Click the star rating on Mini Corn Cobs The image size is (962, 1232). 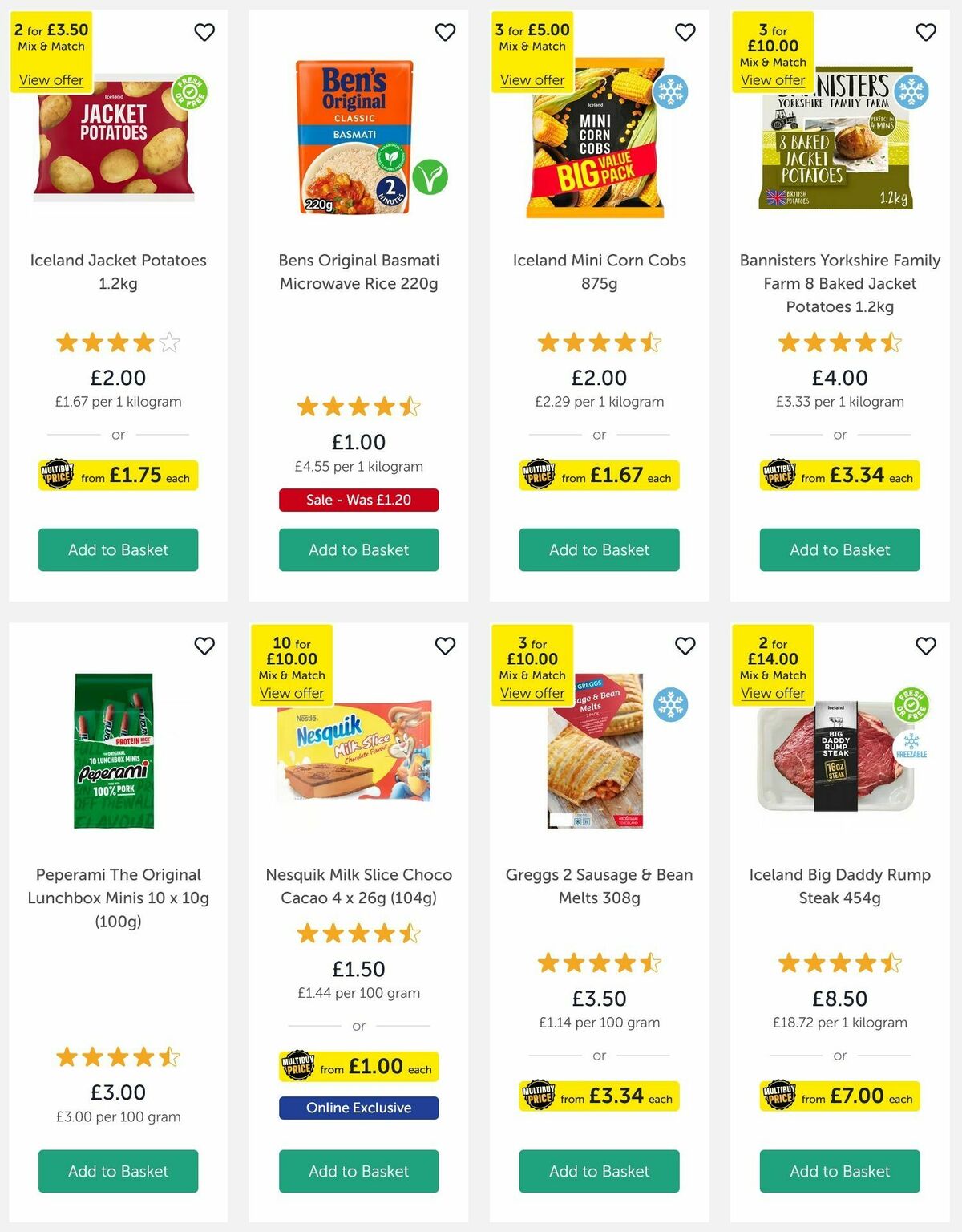click(x=599, y=342)
